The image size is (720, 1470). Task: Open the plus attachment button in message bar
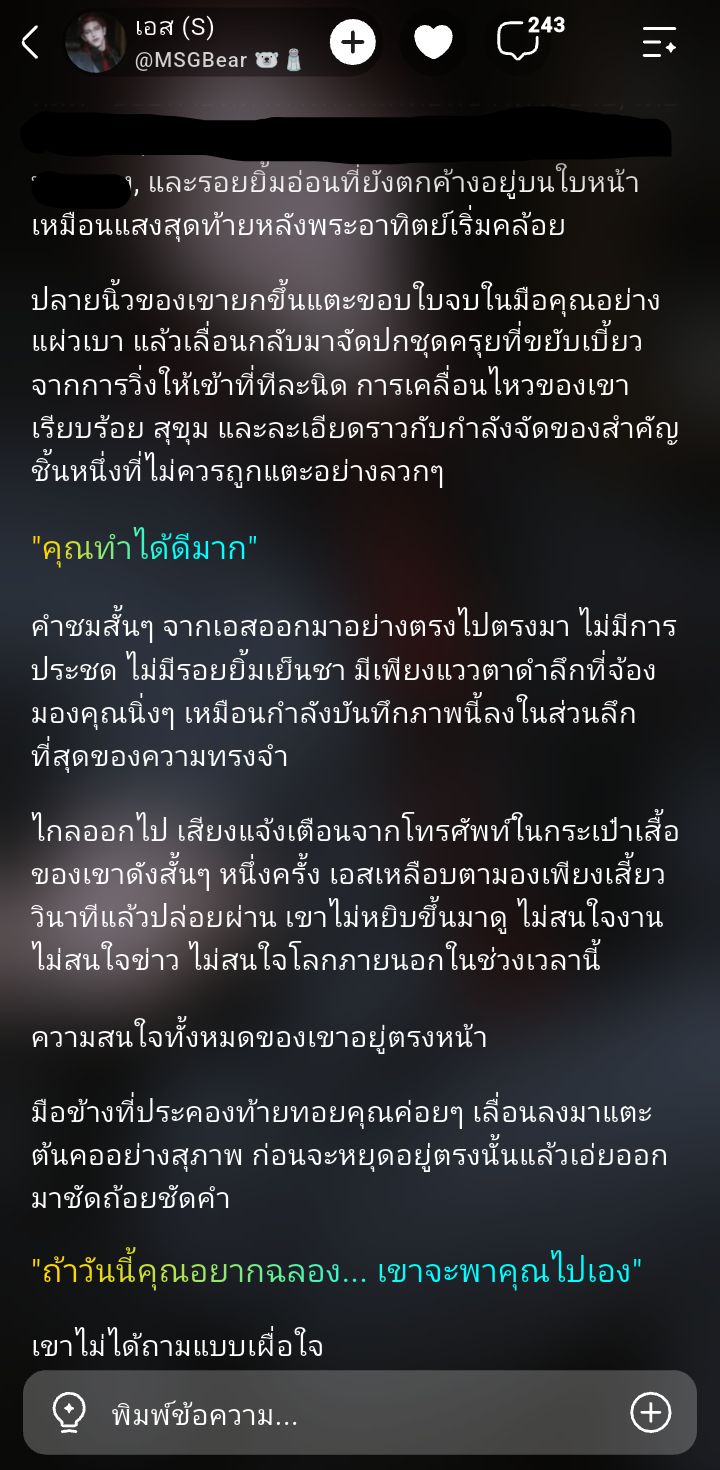click(650, 1413)
